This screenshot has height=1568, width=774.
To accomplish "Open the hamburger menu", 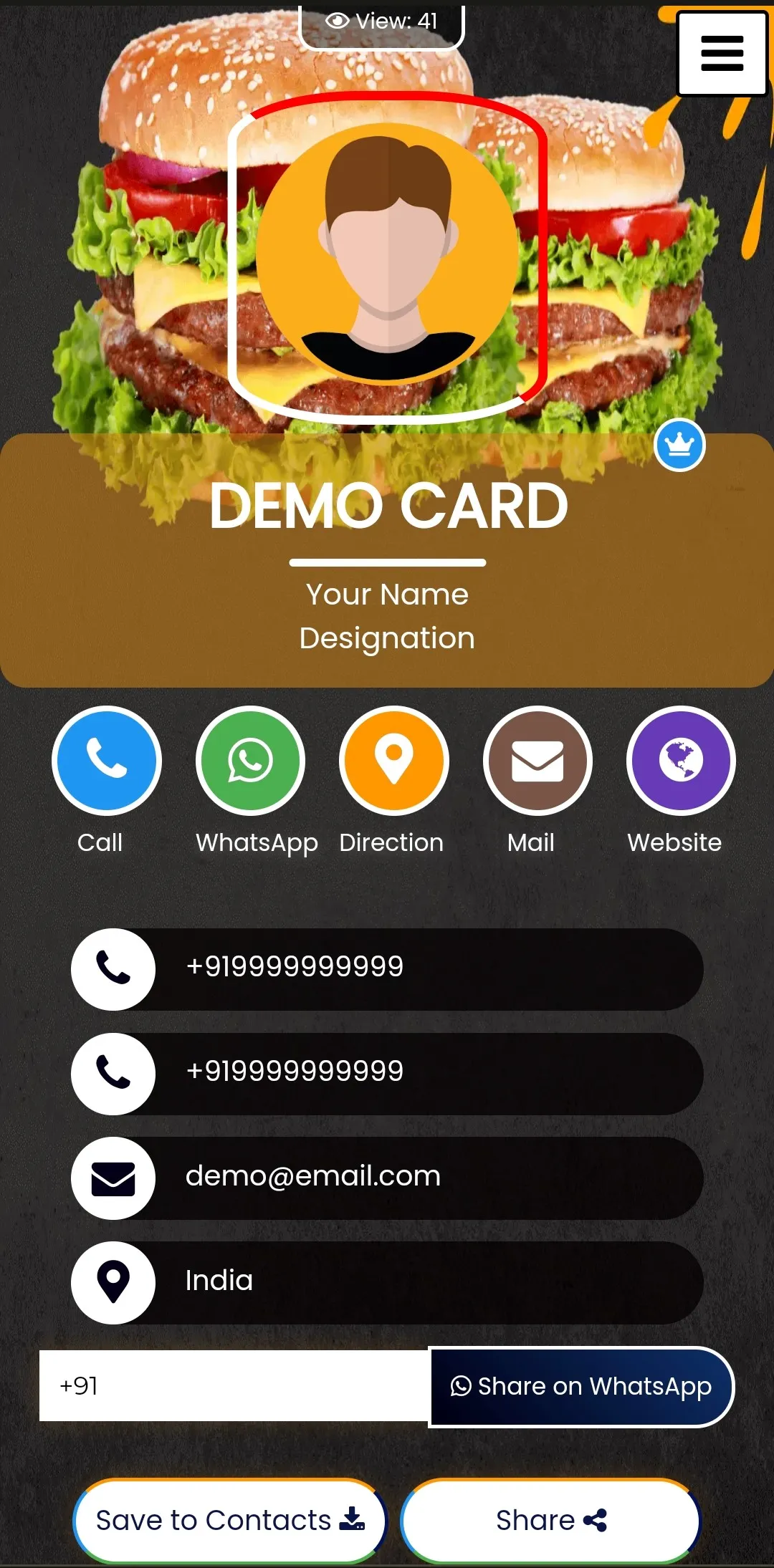I will [722, 54].
